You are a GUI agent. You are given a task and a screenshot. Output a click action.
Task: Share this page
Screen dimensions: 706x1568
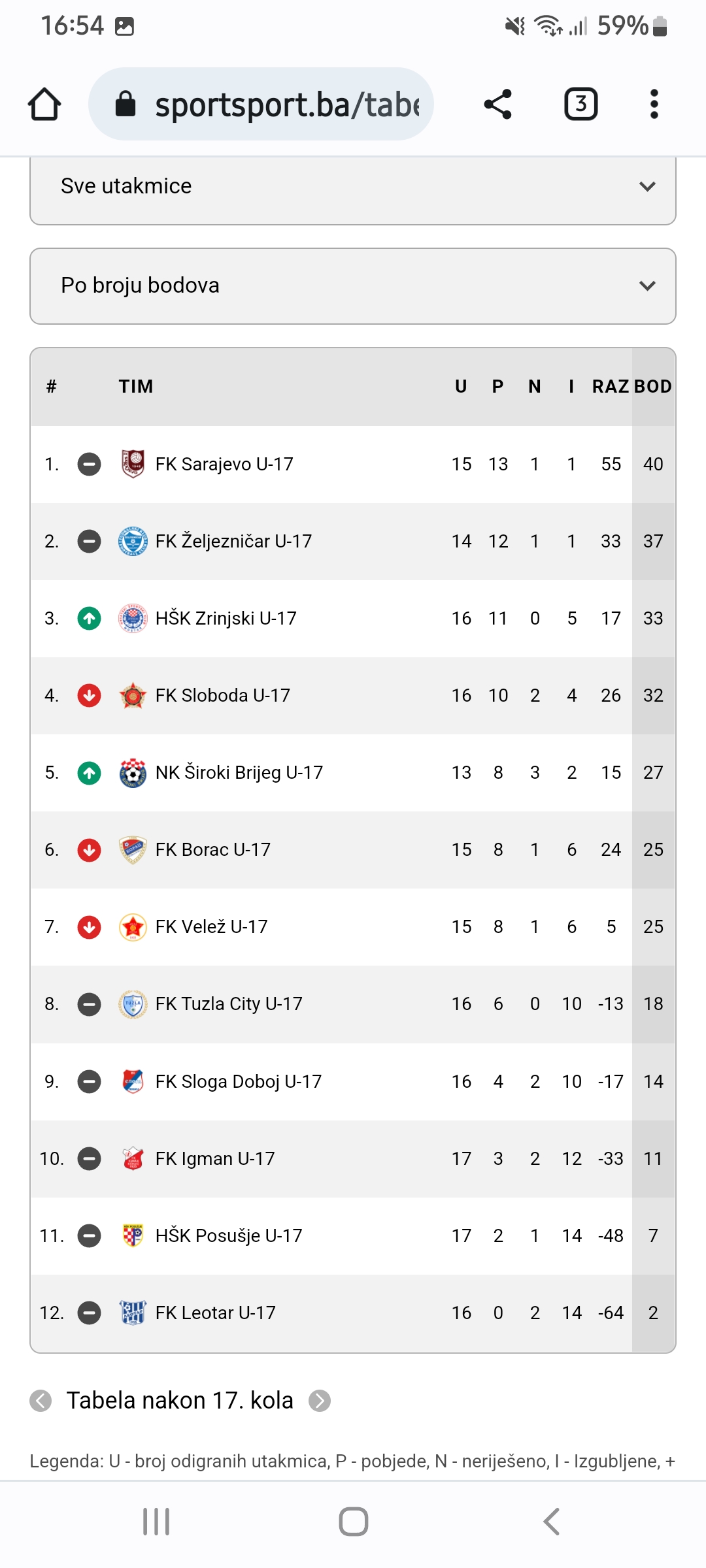(x=498, y=105)
